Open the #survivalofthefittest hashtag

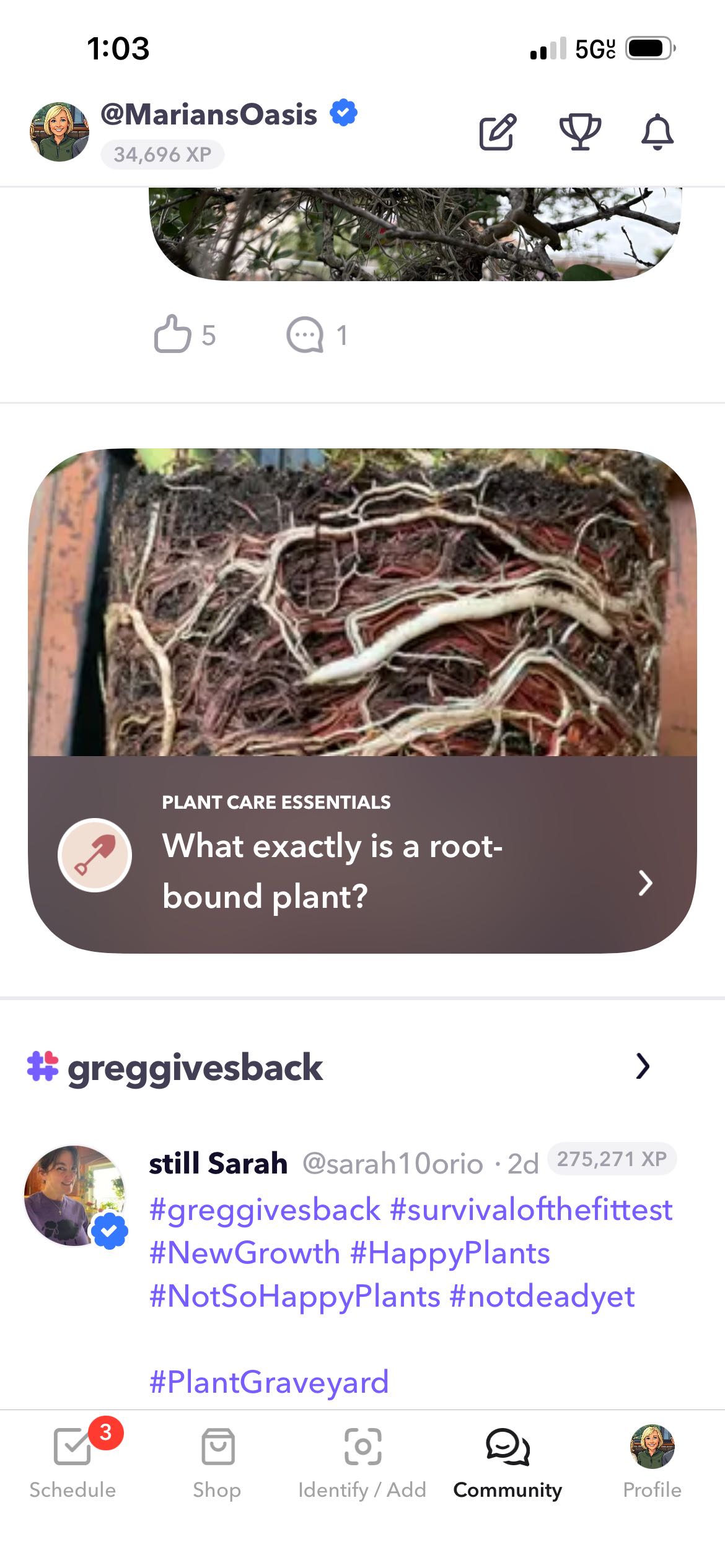click(x=531, y=1209)
